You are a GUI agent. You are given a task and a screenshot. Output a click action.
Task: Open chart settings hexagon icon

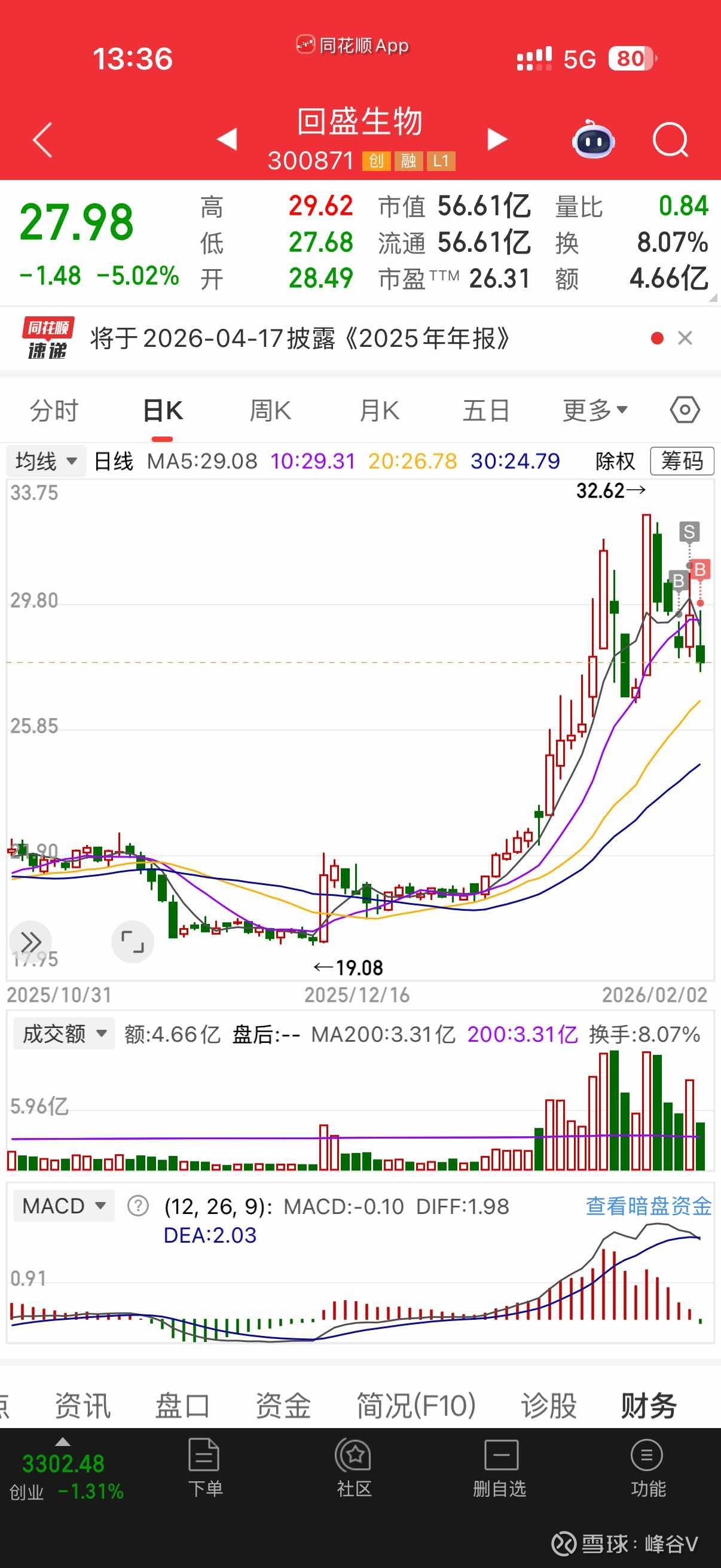tap(685, 410)
